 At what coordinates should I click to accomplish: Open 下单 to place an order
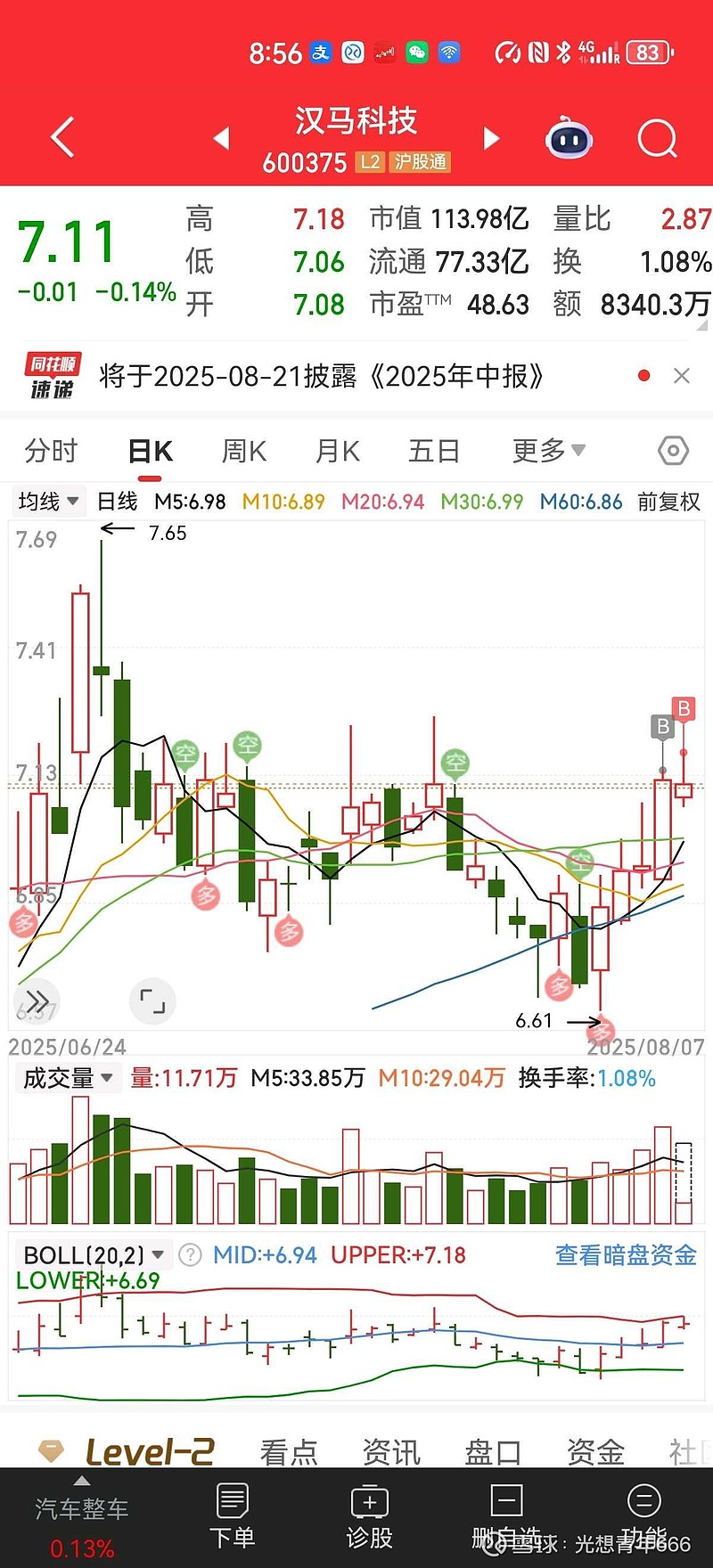pyautogui.click(x=233, y=1516)
